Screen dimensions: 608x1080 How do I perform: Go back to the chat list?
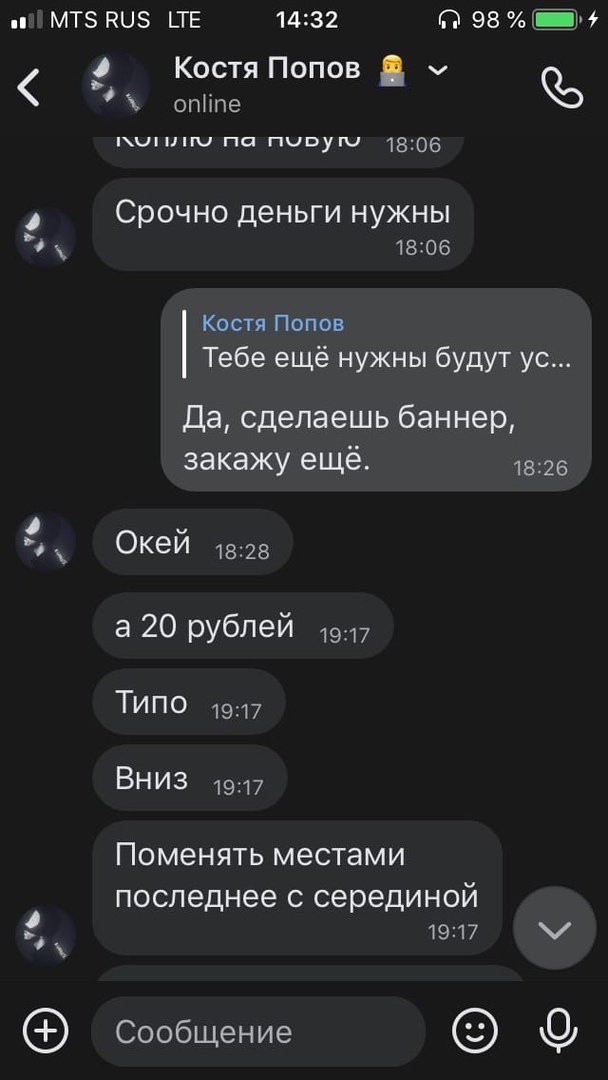click(30, 88)
